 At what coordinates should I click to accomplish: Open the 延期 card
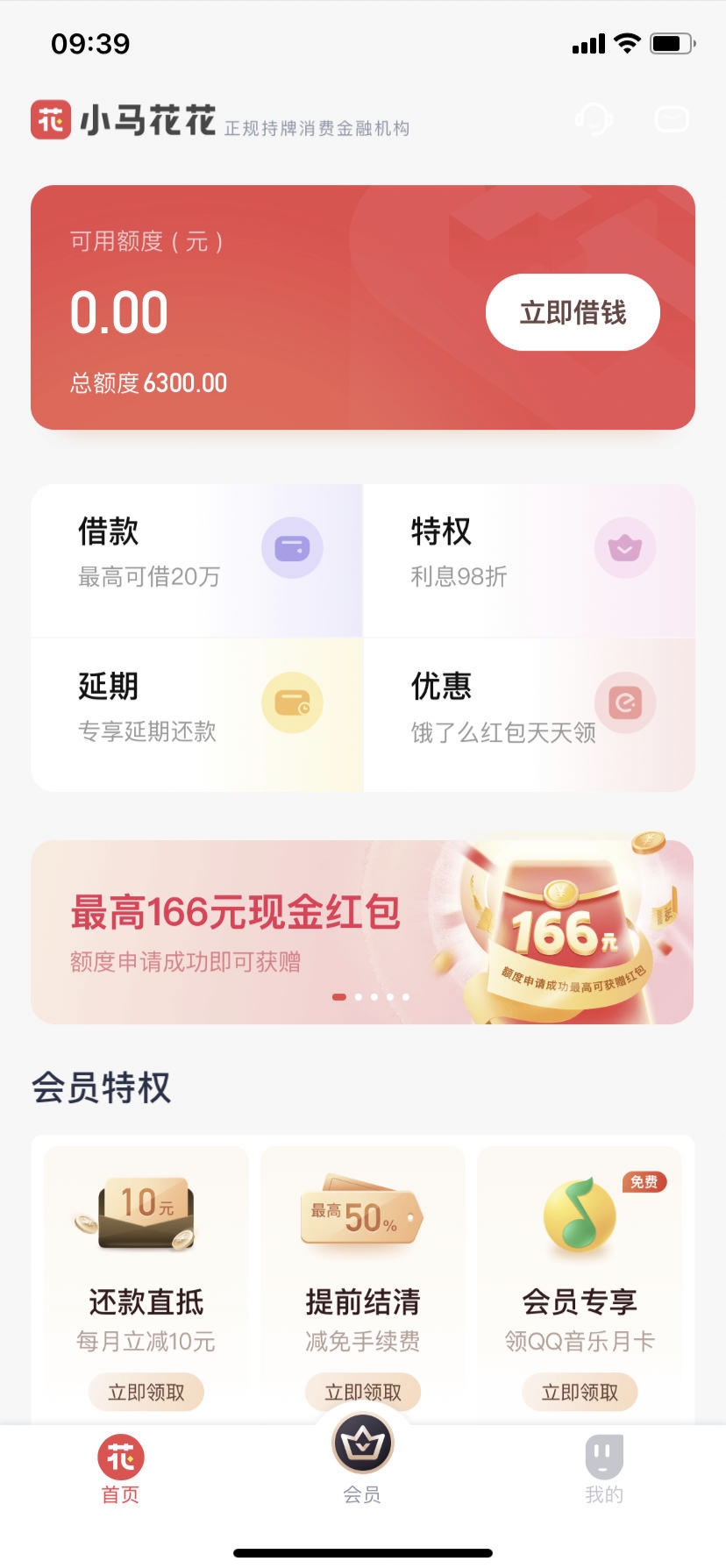(196, 715)
